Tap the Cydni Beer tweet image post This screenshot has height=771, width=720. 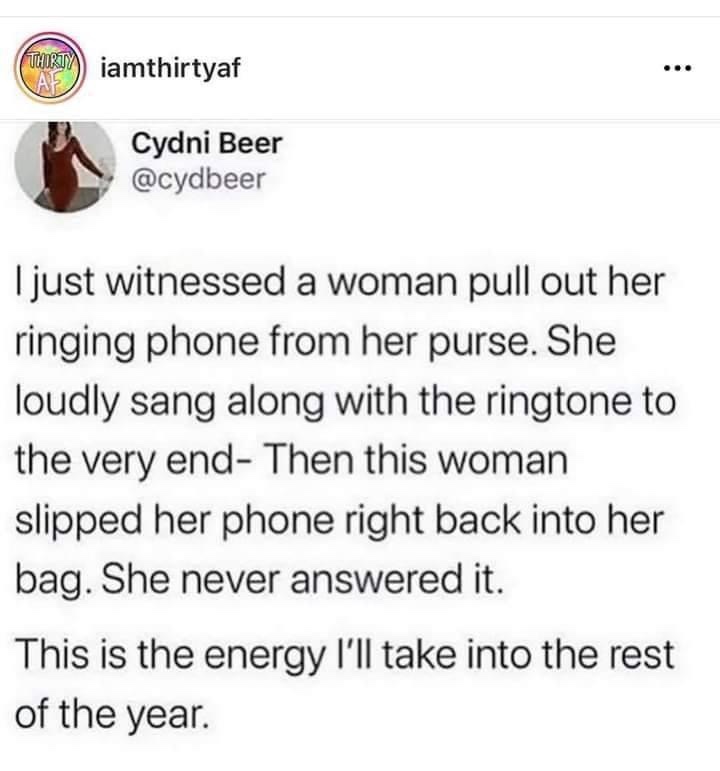tap(360, 450)
